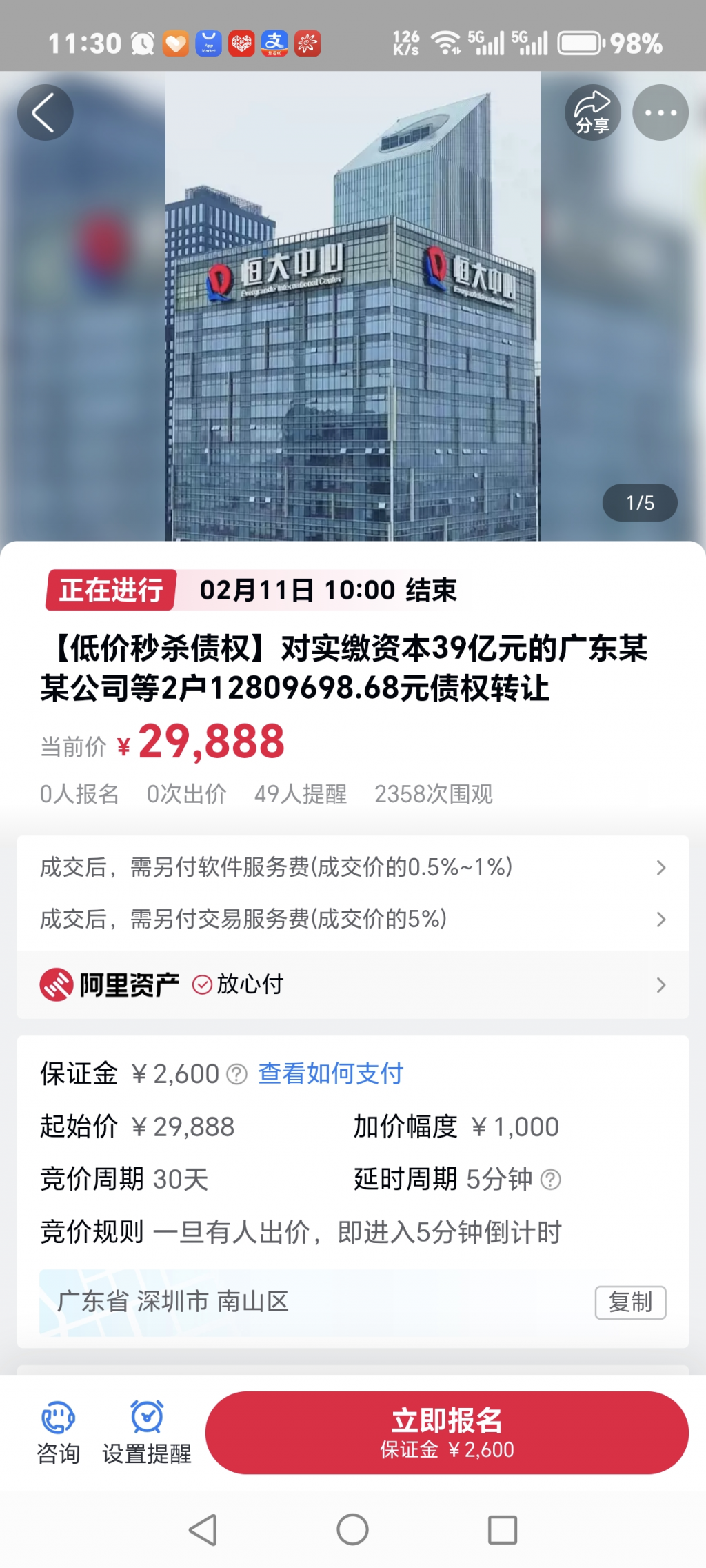Tap the help icon beside the deposit amount
706x1568 pixels.
(x=236, y=1074)
